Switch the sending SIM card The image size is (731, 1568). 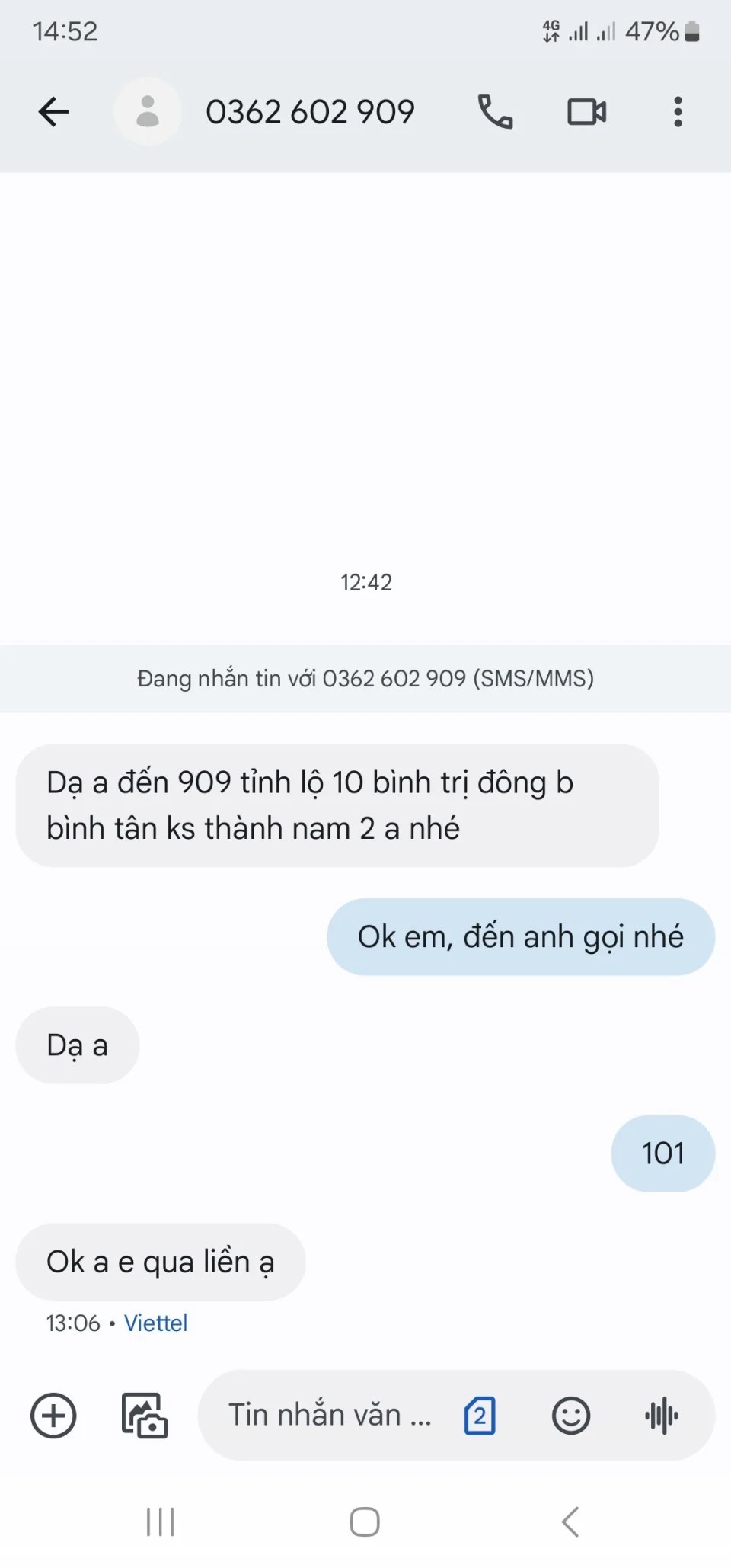[x=480, y=1416]
